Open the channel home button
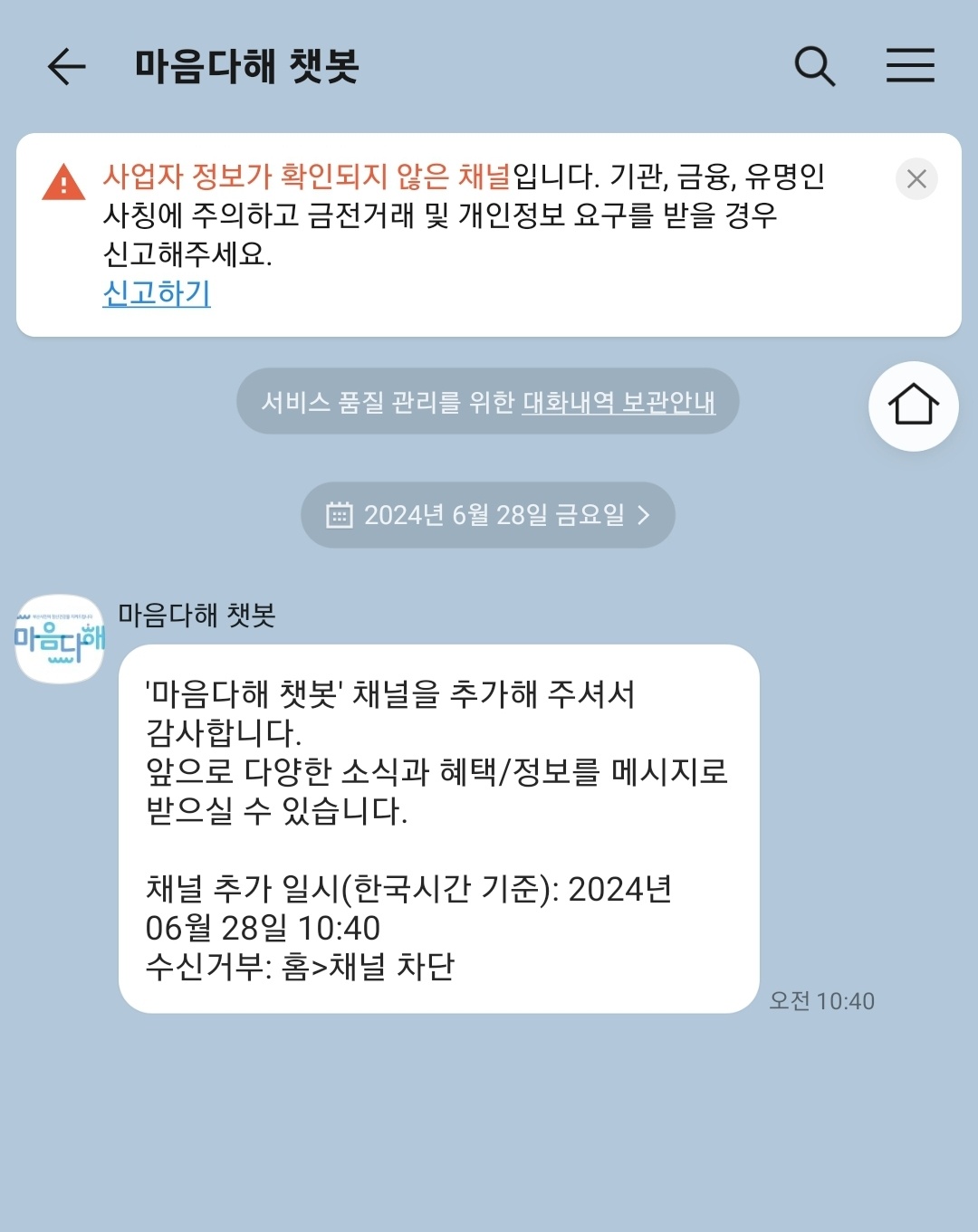This screenshot has height=1232, width=978. click(913, 406)
